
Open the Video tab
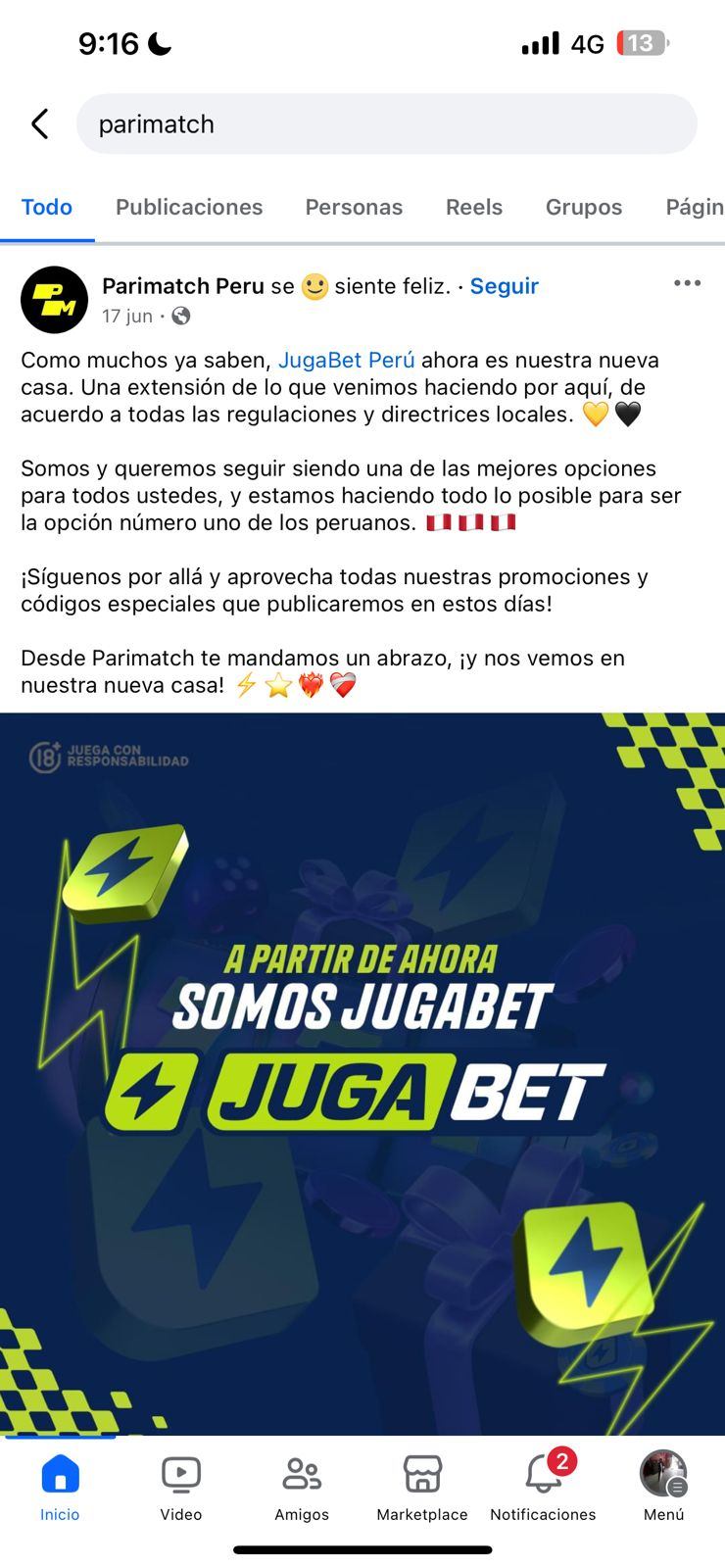coord(181,1487)
